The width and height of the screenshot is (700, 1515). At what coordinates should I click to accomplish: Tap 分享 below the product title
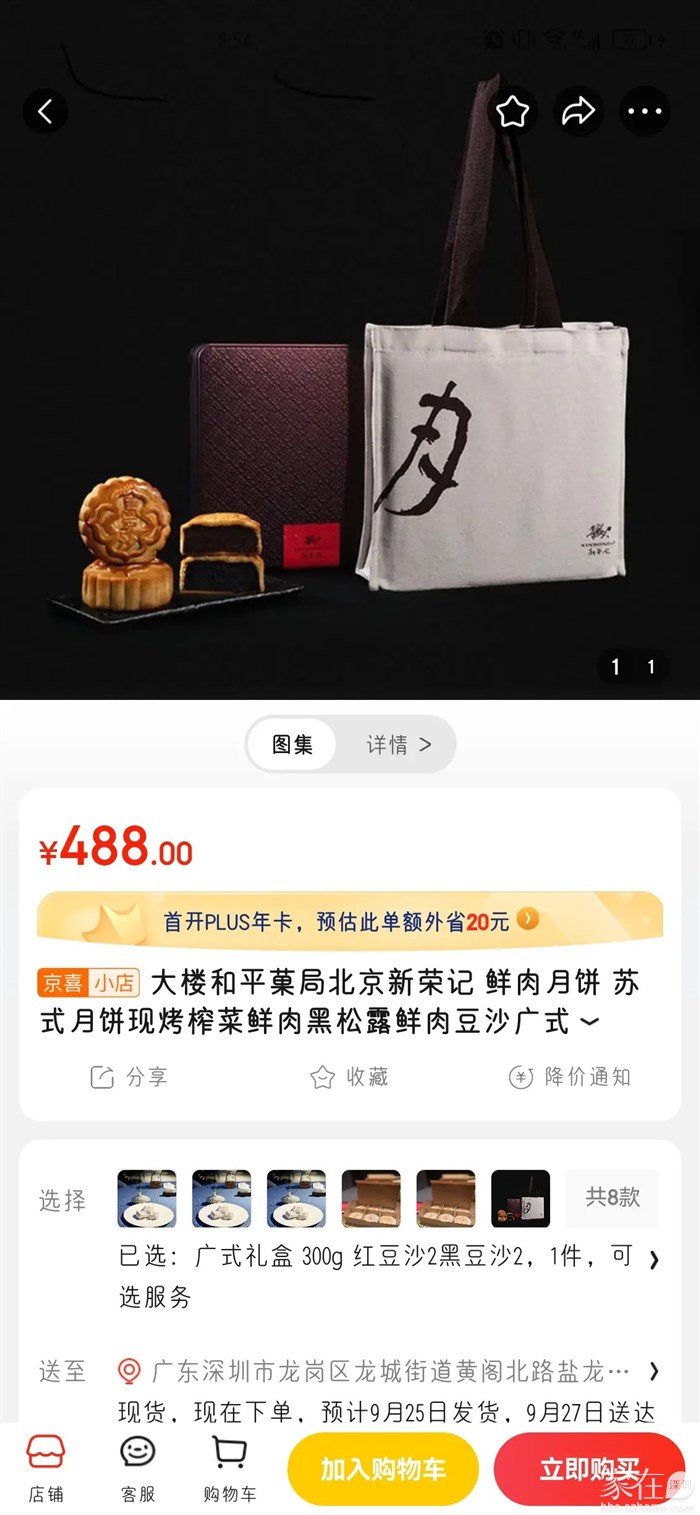pyautogui.click(x=130, y=1077)
